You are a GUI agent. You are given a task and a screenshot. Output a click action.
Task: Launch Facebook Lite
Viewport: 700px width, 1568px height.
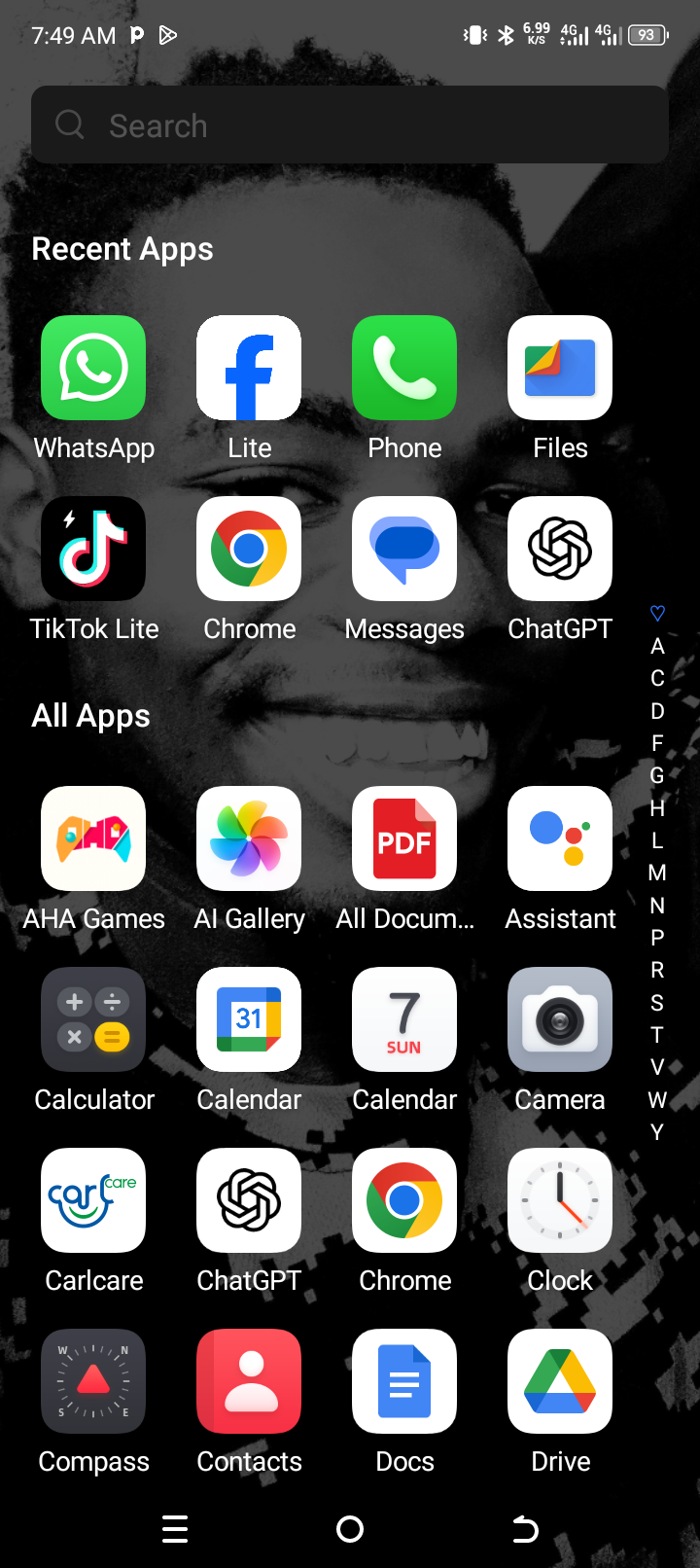tap(249, 368)
